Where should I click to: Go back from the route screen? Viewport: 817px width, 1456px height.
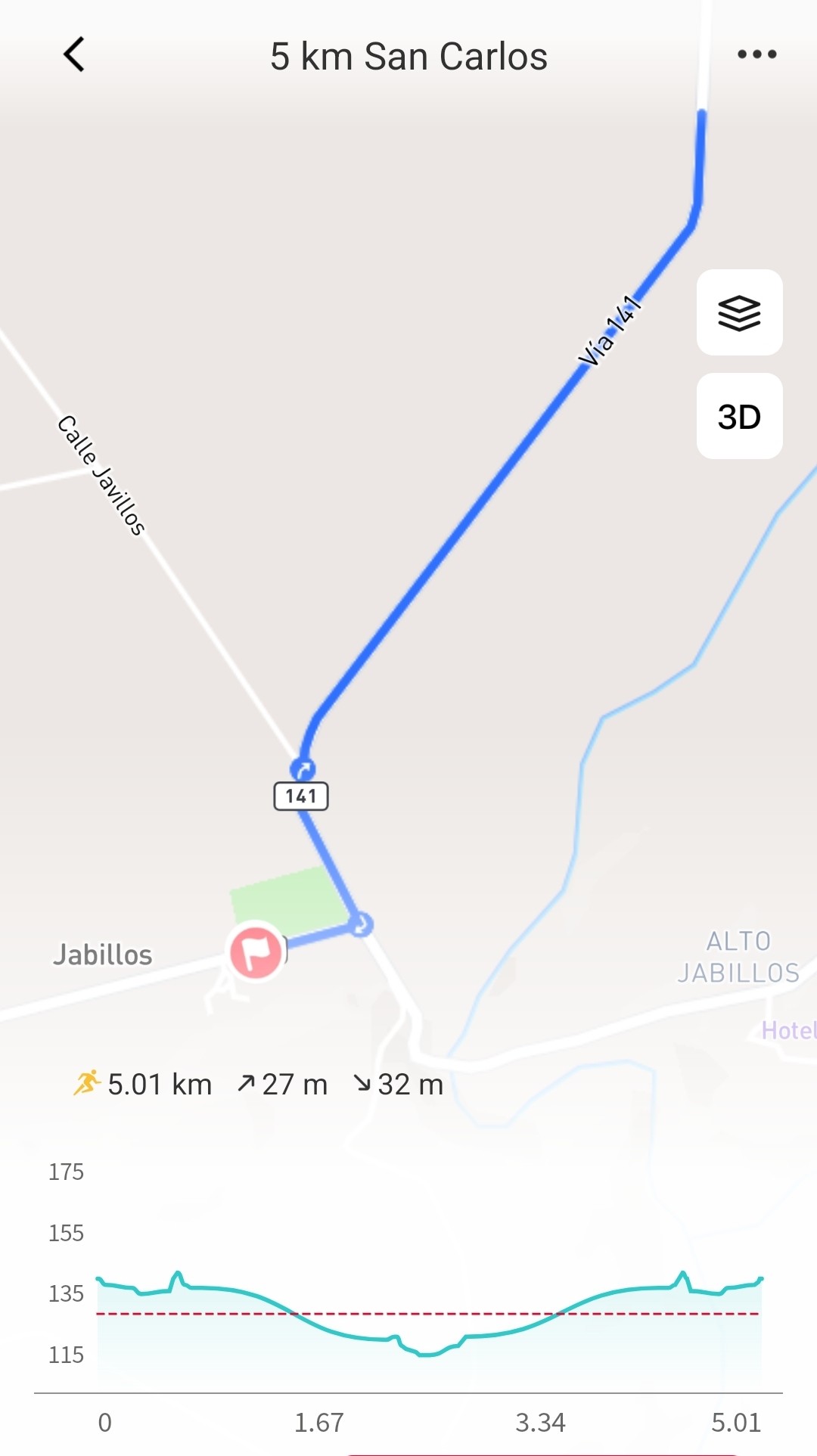(74, 54)
